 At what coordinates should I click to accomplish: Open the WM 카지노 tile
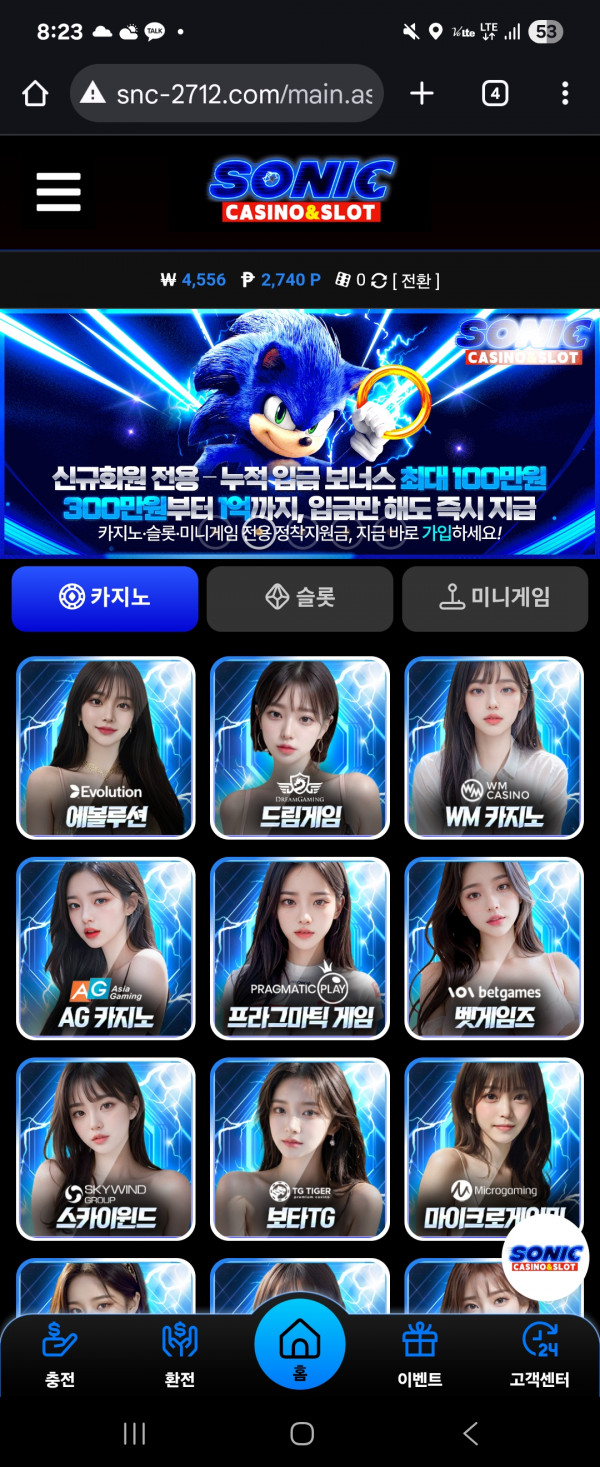pyautogui.click(x=494, y=747)
